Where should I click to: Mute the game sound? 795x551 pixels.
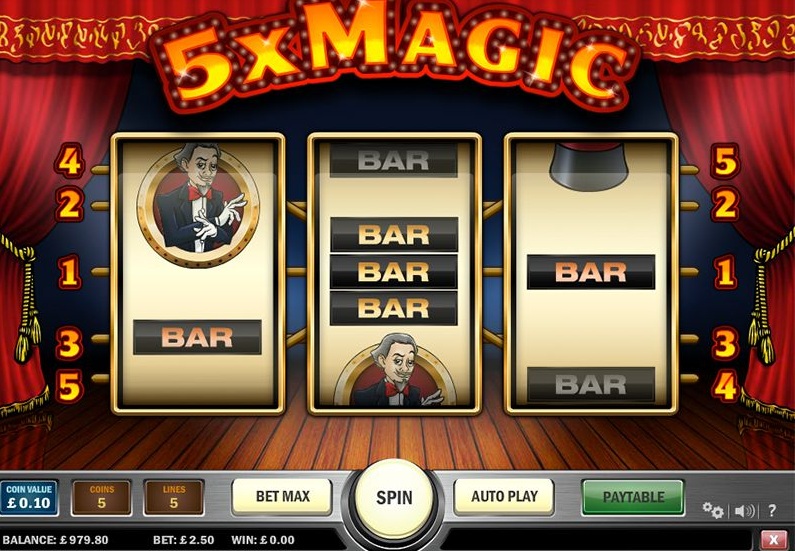[744, 510]
